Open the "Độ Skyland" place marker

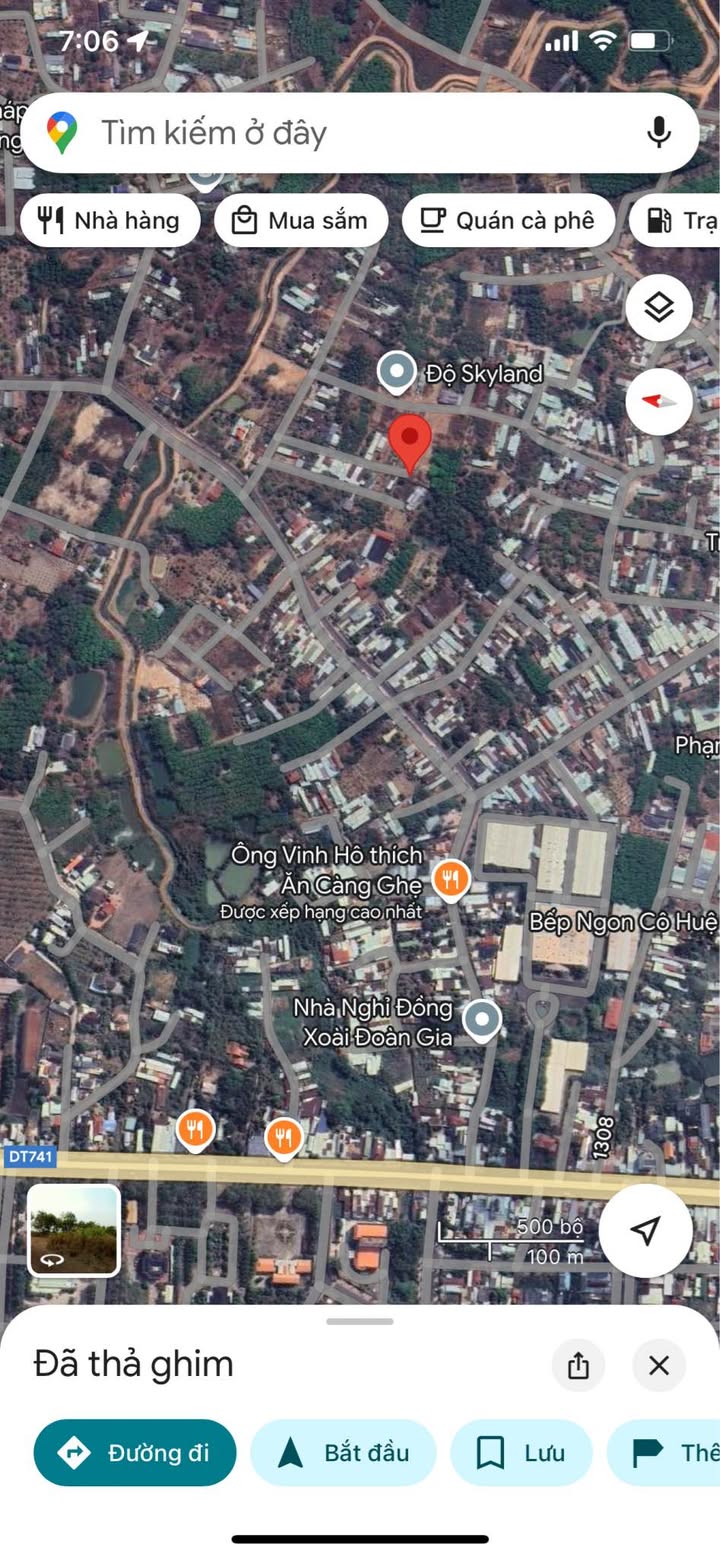(397, 373)
